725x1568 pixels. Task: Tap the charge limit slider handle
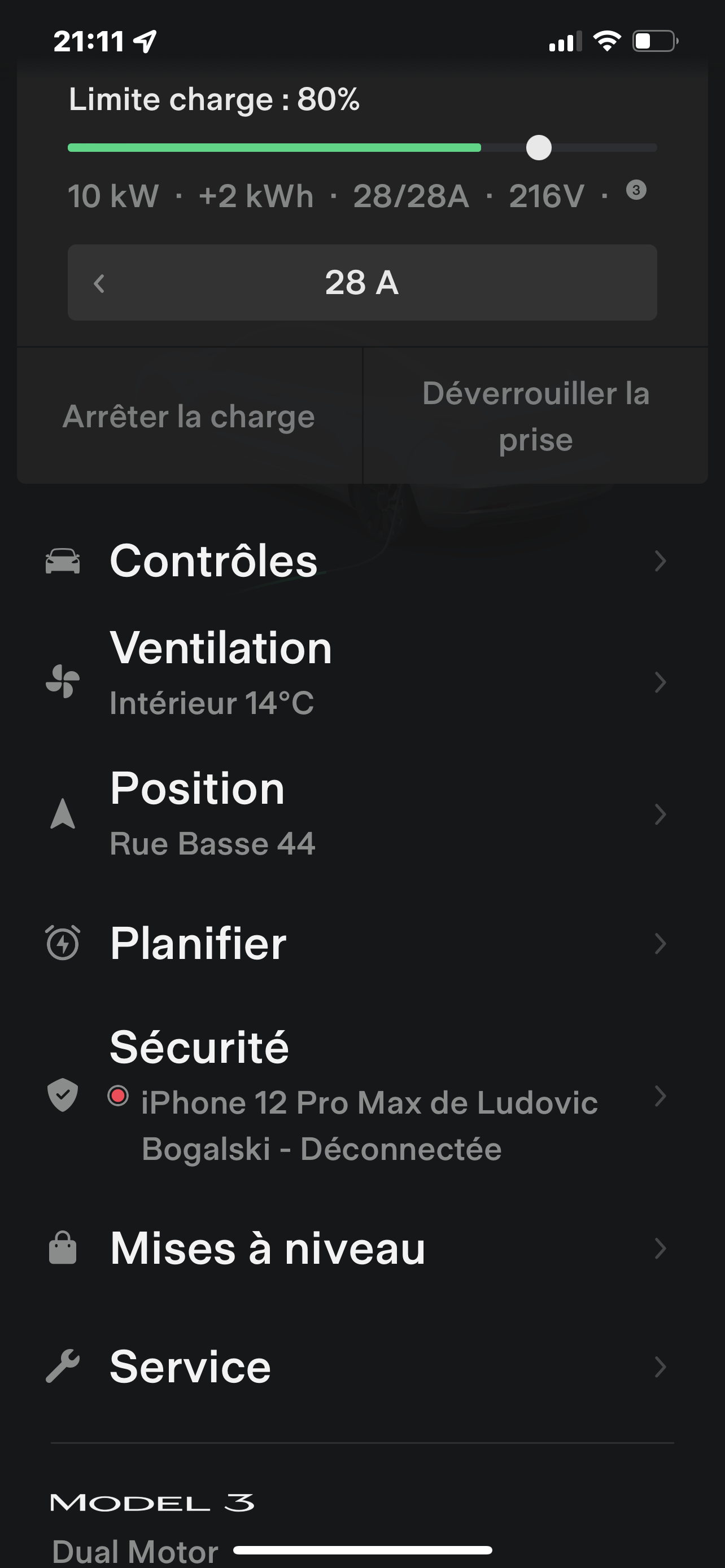(x=539, y=148)
